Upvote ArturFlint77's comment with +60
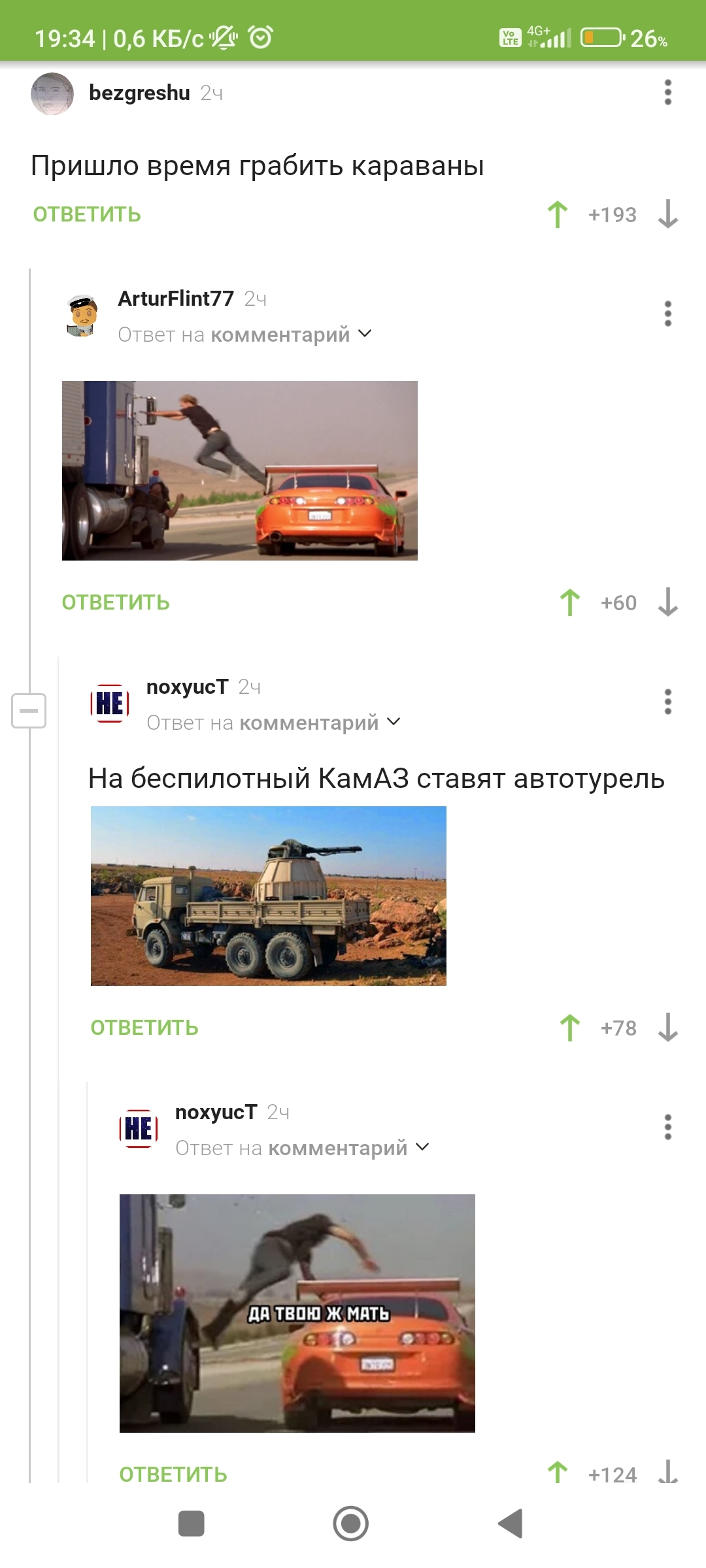 [570, 602]
